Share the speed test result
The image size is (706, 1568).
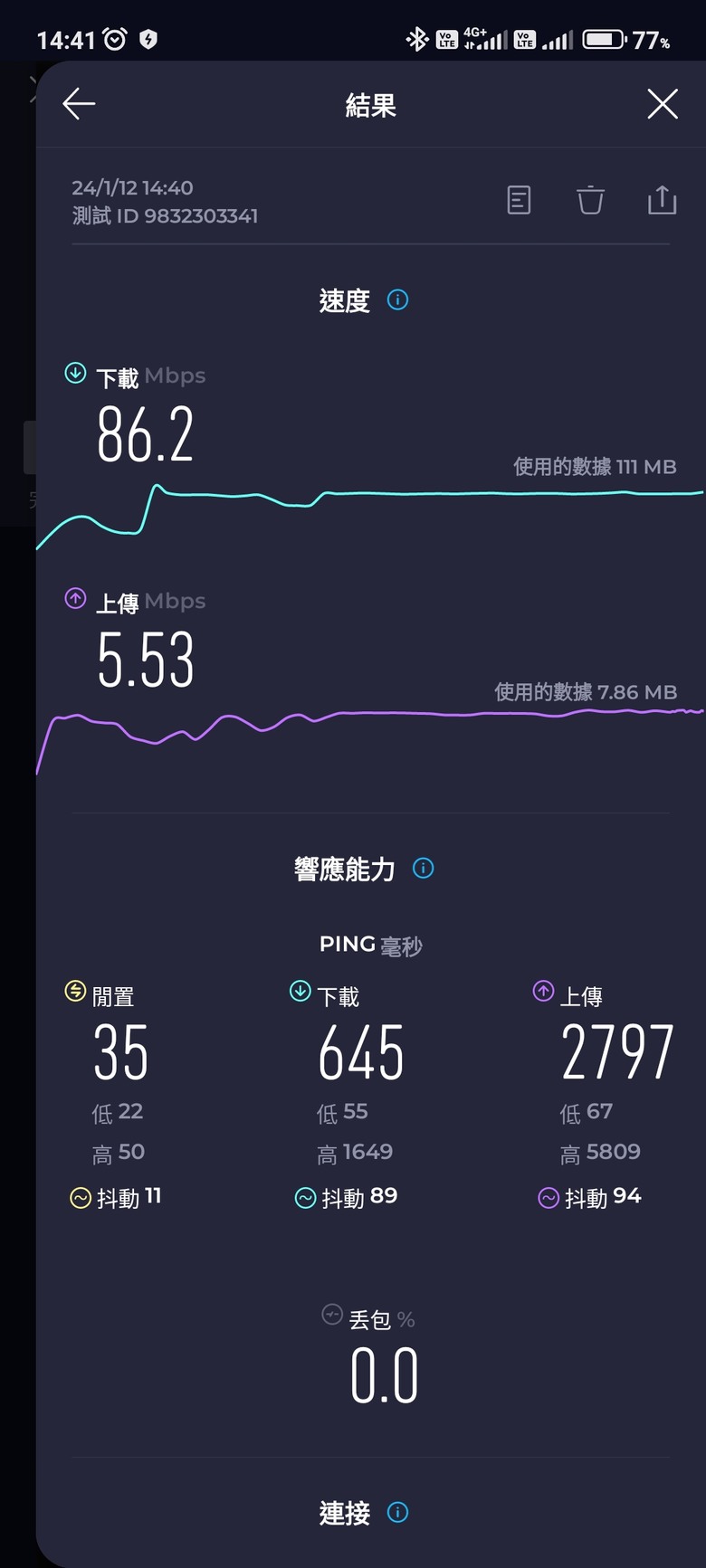tap(663, 200)
